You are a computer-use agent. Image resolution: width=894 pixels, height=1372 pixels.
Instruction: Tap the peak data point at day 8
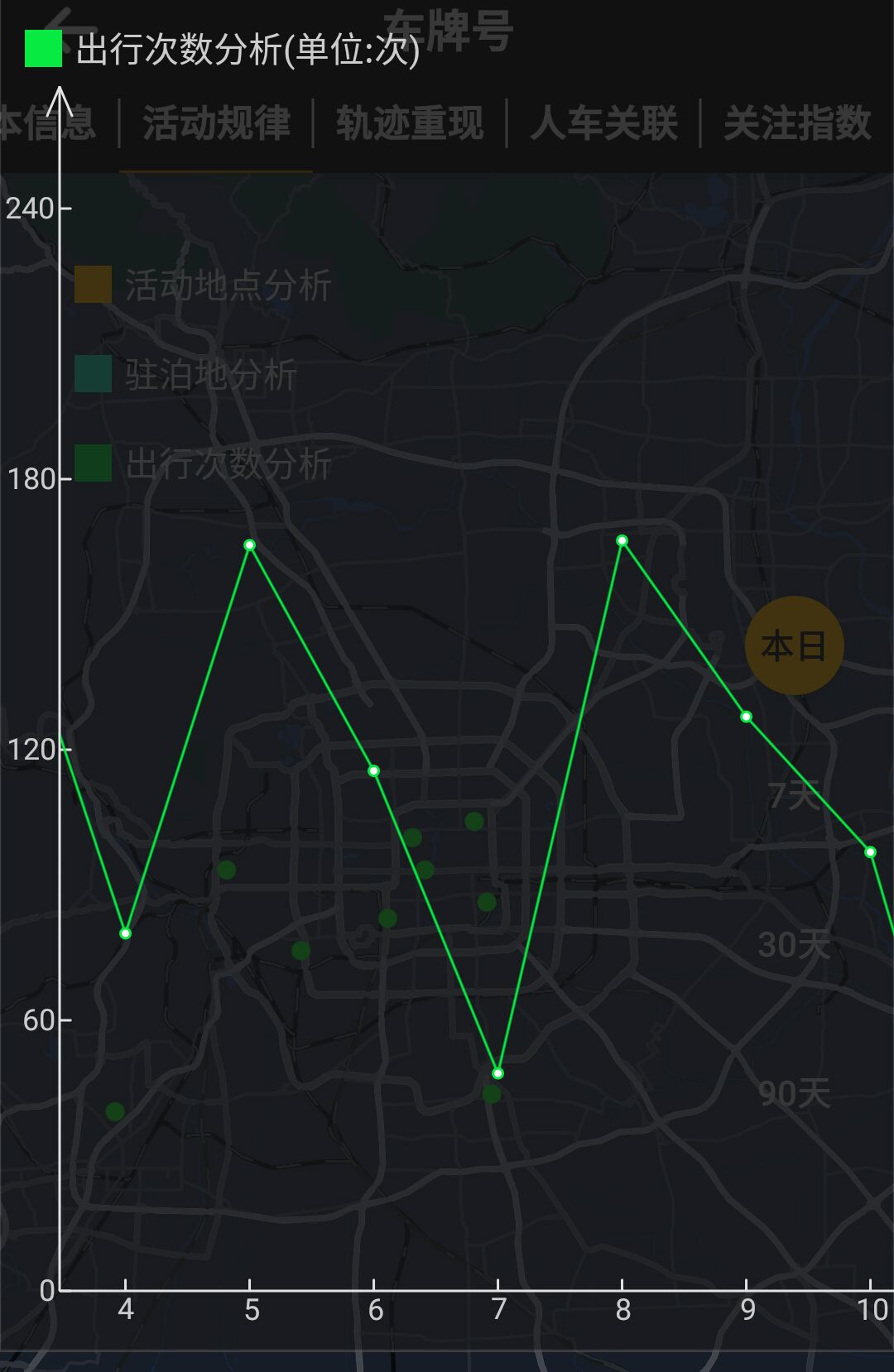(622, 541)
